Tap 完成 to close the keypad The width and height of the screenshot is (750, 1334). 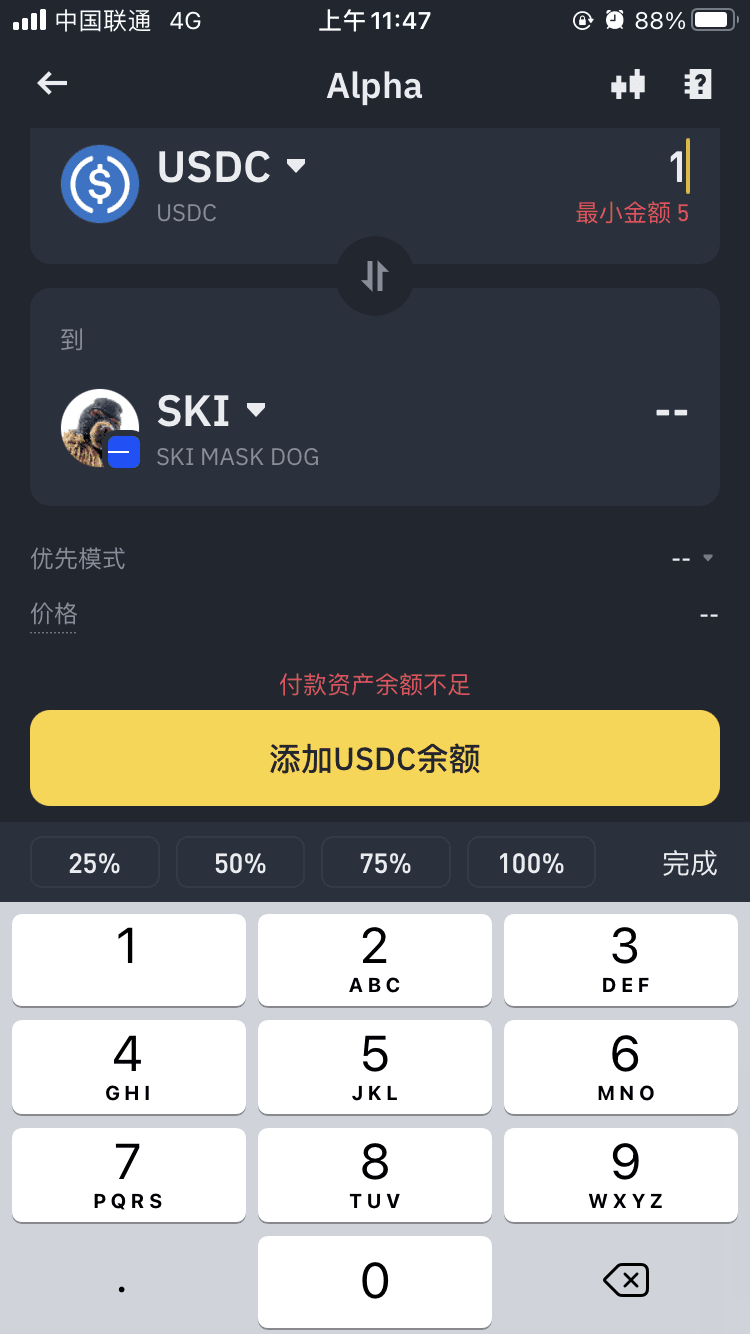tap(689, 863)
